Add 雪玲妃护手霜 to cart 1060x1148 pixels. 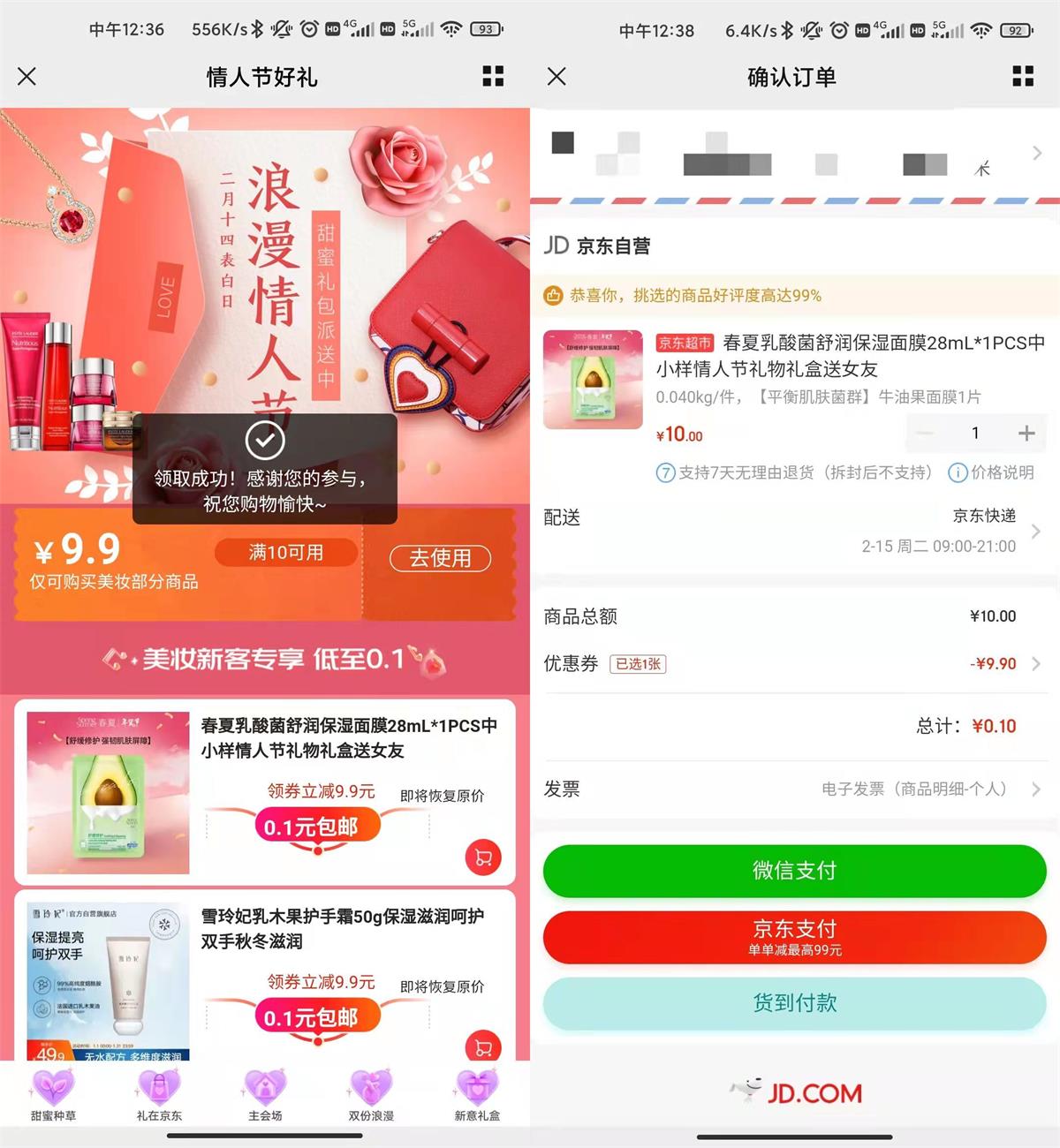click(483, 1046)
